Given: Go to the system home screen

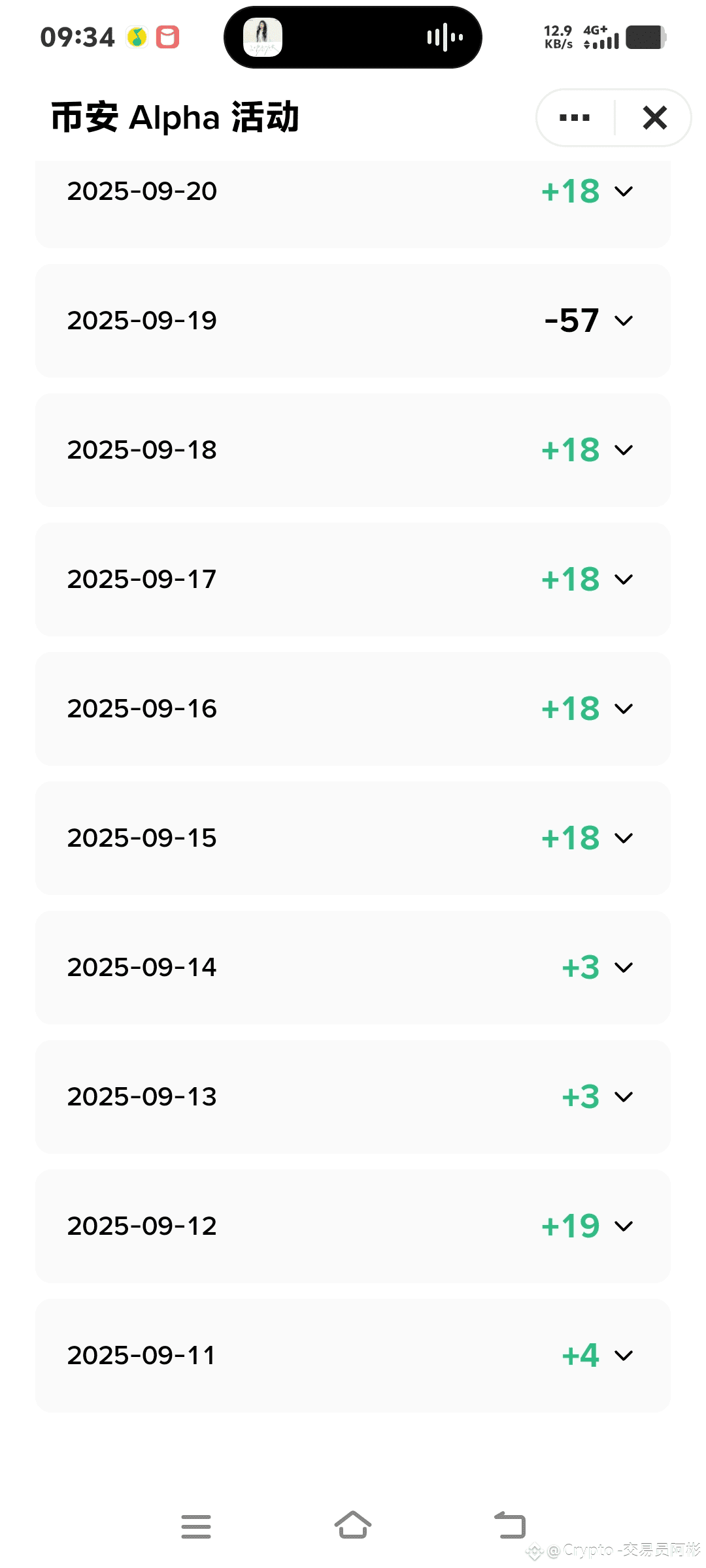Looking at the screenshot, I should pyautogui.click(x=353, y=1526).
